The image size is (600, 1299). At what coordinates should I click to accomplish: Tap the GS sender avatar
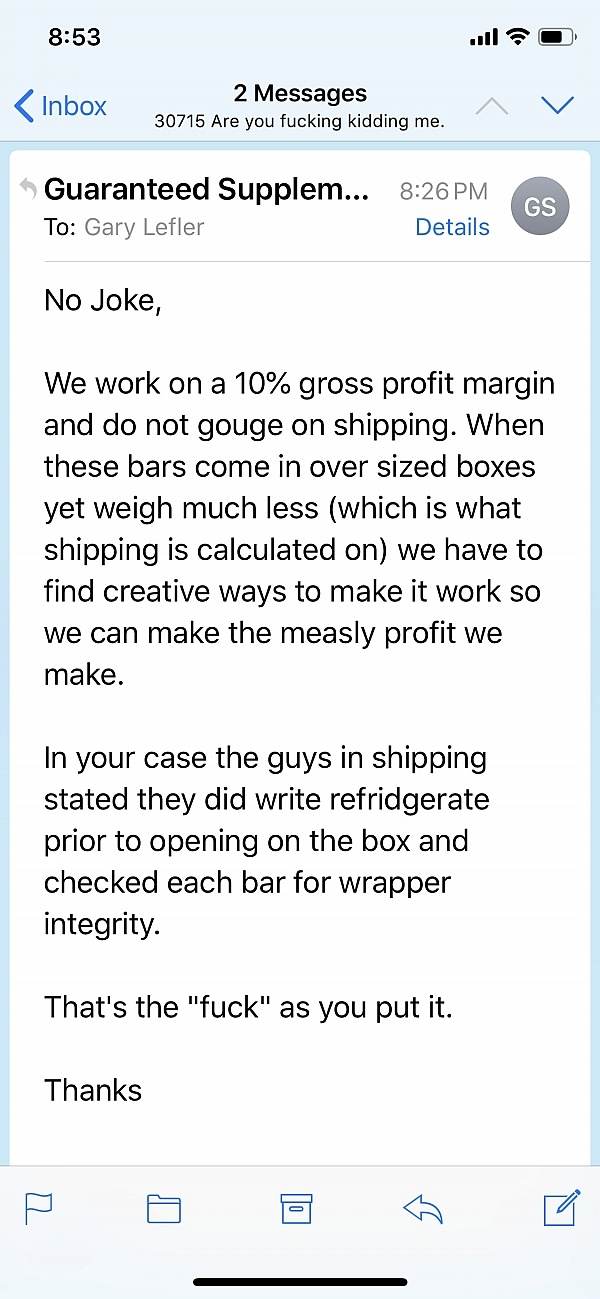540,207
